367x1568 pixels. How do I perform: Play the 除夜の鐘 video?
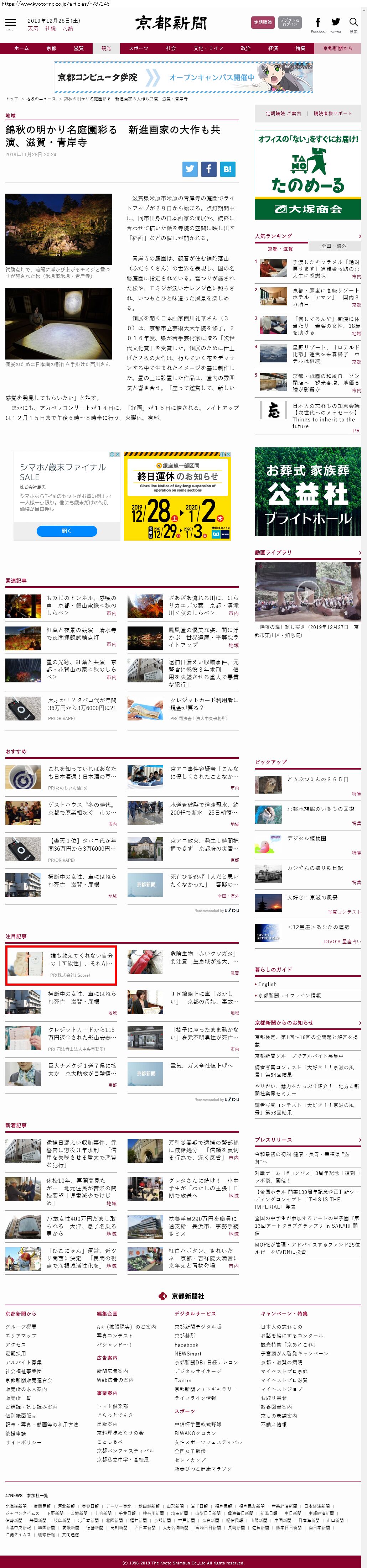[x=308, y=592]
